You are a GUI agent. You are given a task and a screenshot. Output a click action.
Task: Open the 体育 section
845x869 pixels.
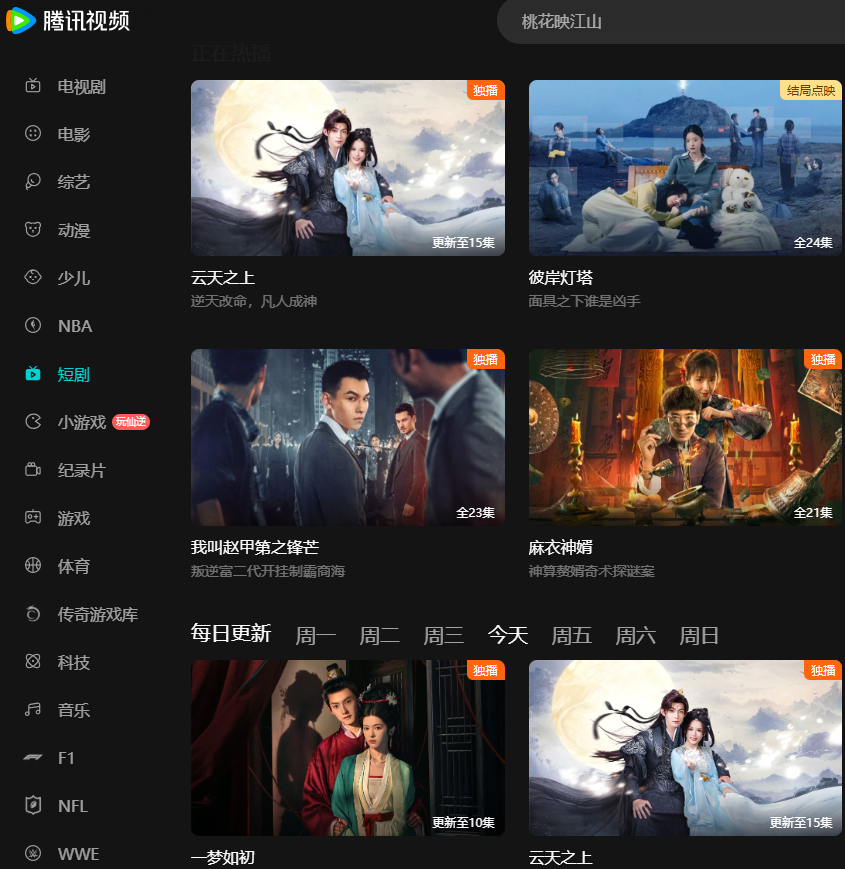(x=73, y=566)
